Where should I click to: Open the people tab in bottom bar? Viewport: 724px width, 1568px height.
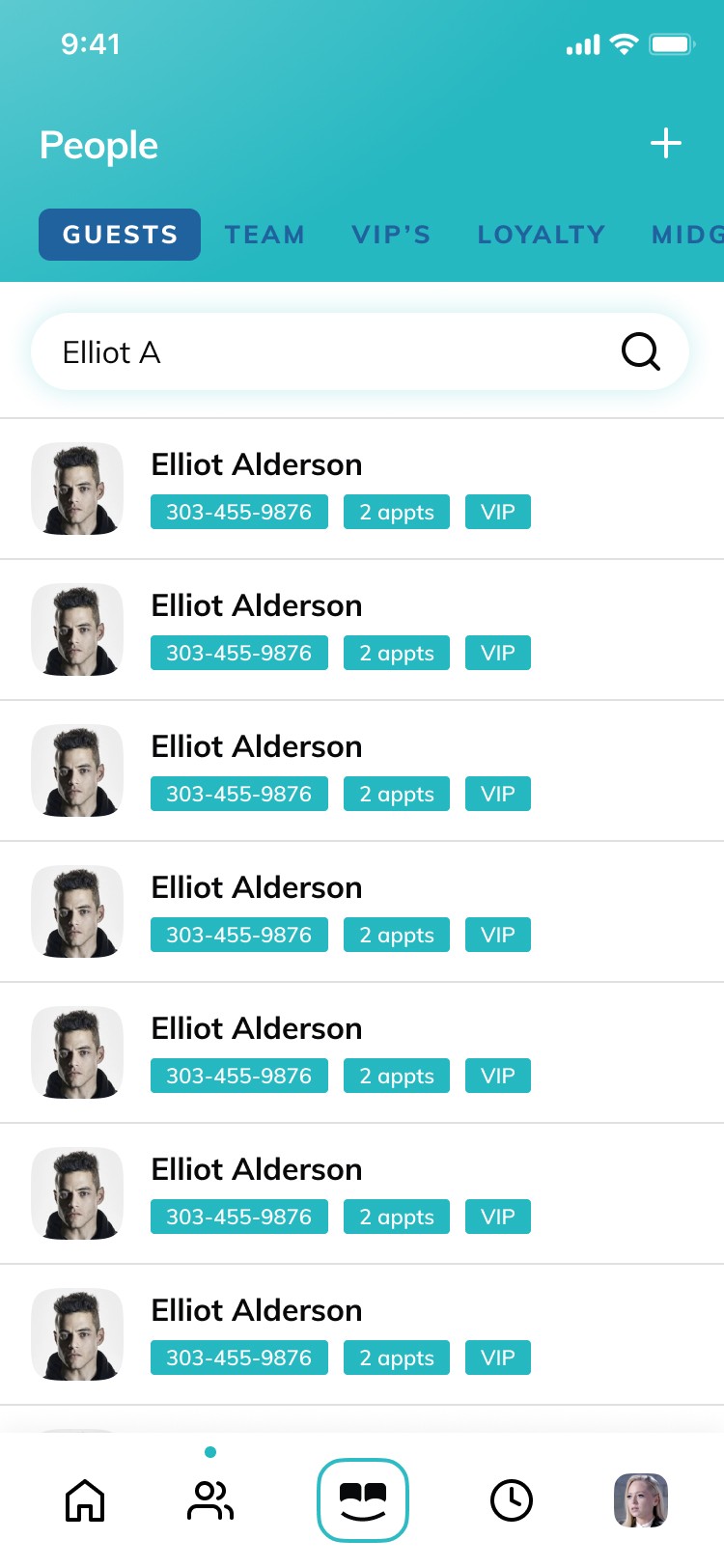click(210, 1499)
